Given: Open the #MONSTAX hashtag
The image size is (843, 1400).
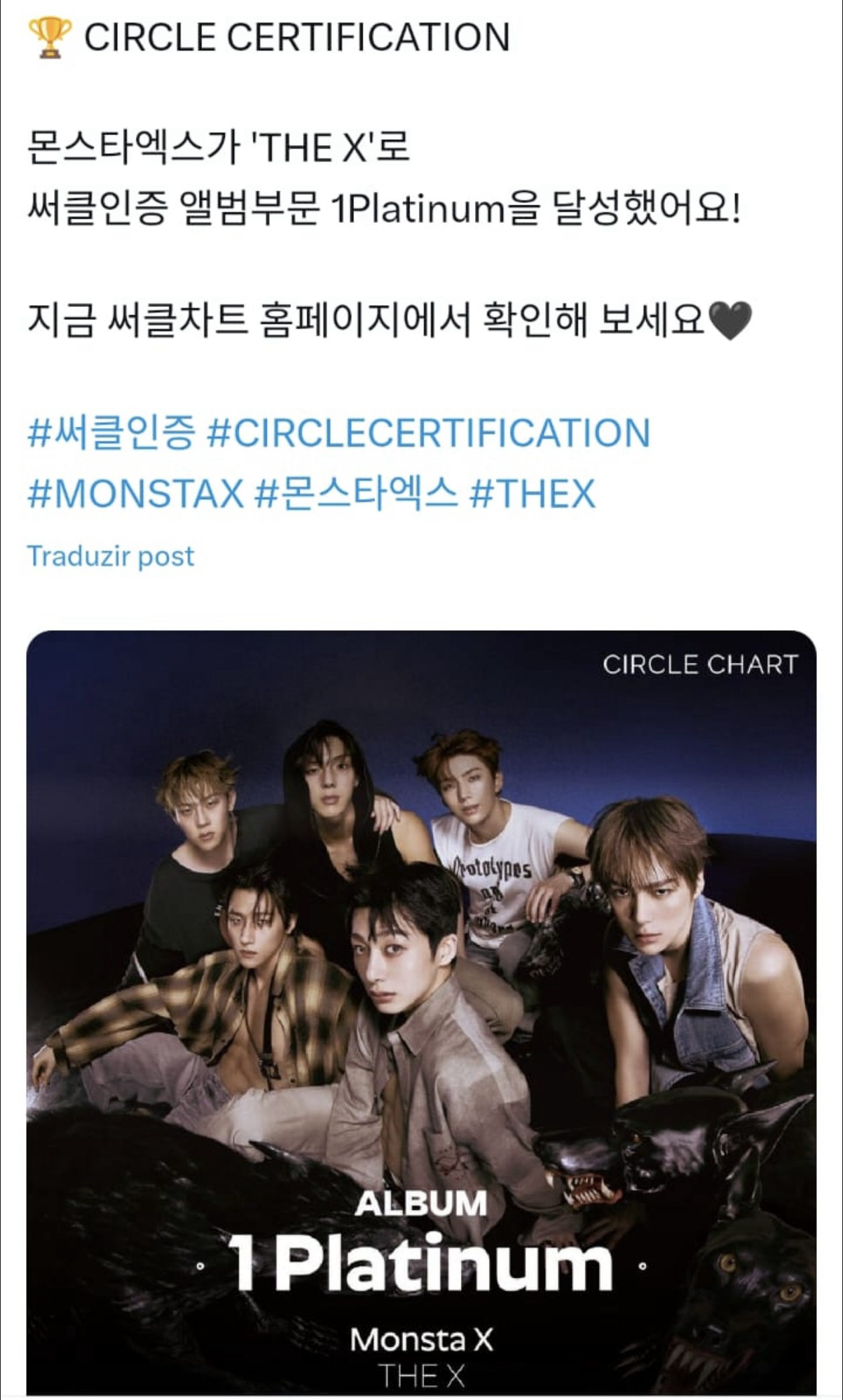Looking at the screenshot, I should pyautogui.click(x=135, y=494).
